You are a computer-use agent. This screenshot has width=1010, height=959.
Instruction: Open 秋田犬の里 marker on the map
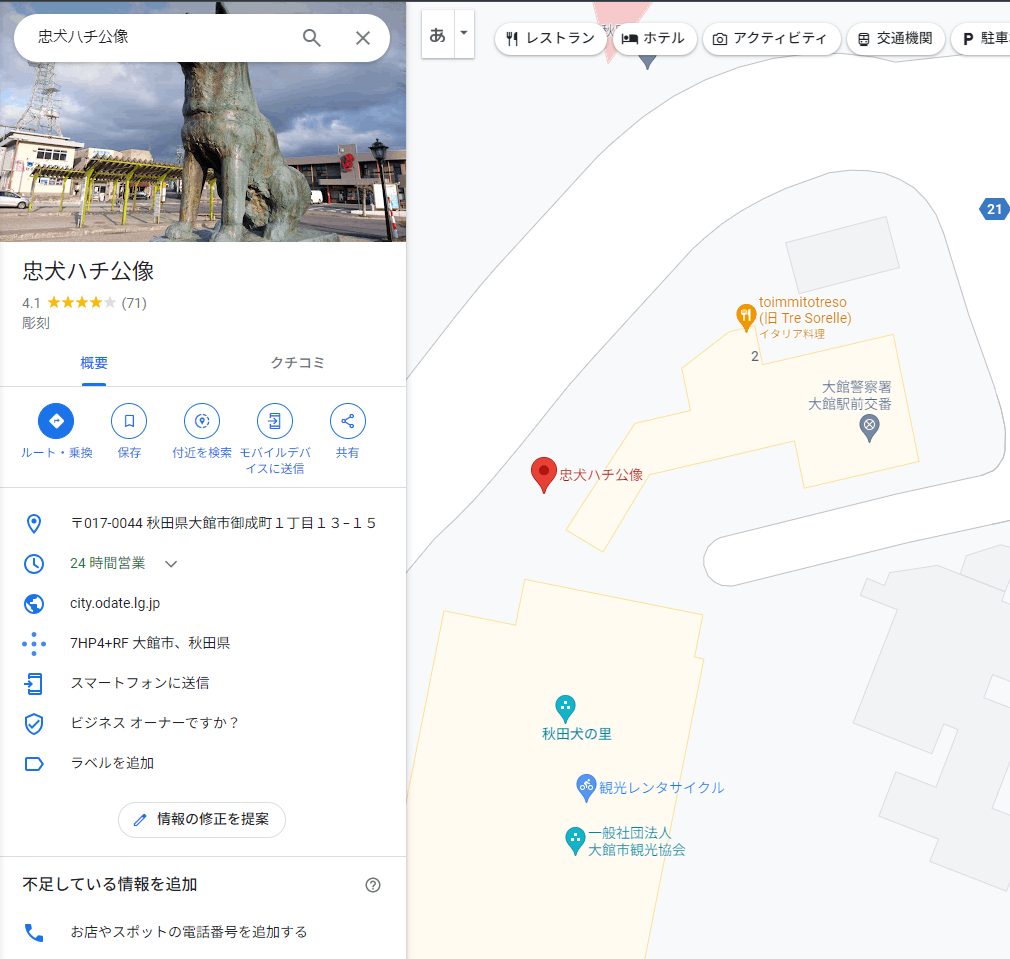(565, 708)
